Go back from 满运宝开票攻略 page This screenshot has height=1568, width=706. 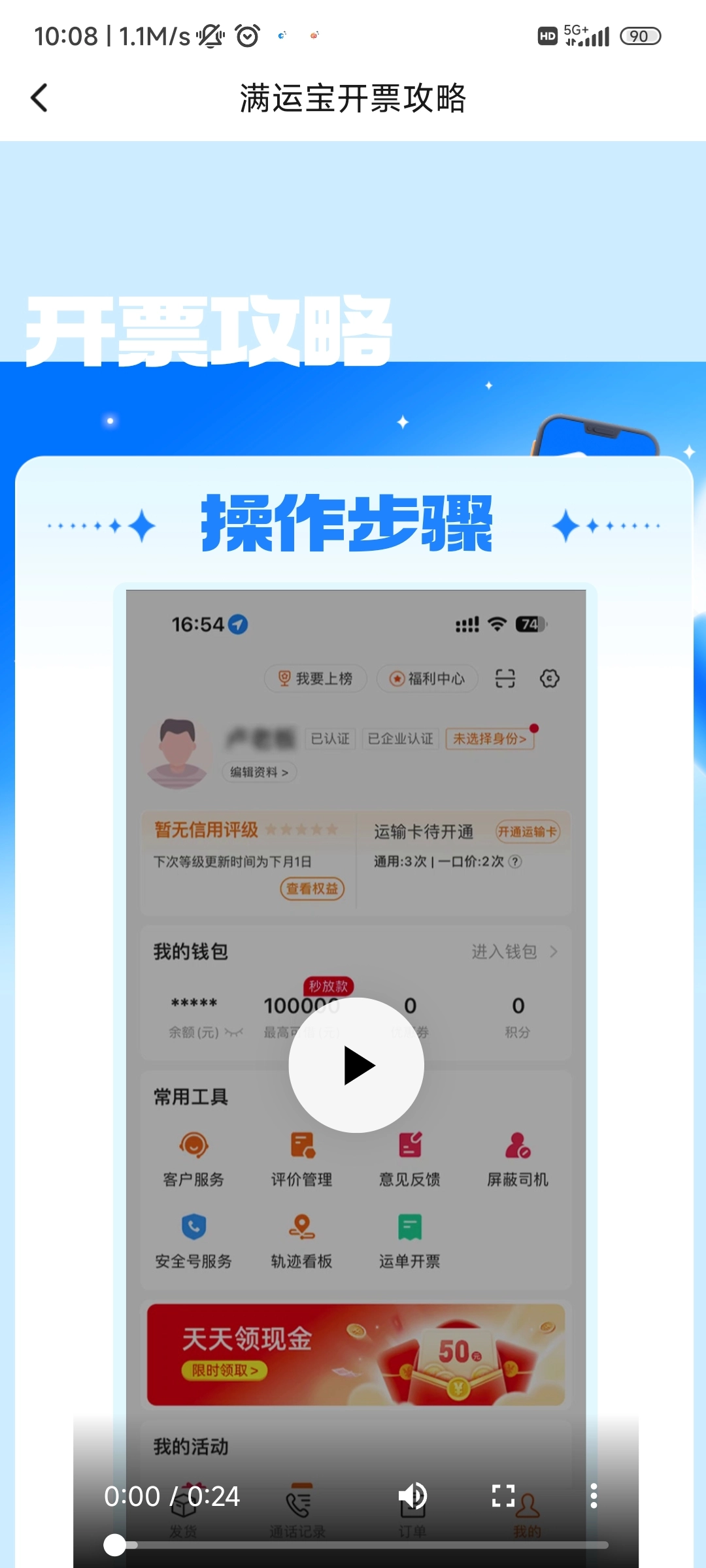tap(39, 98)
